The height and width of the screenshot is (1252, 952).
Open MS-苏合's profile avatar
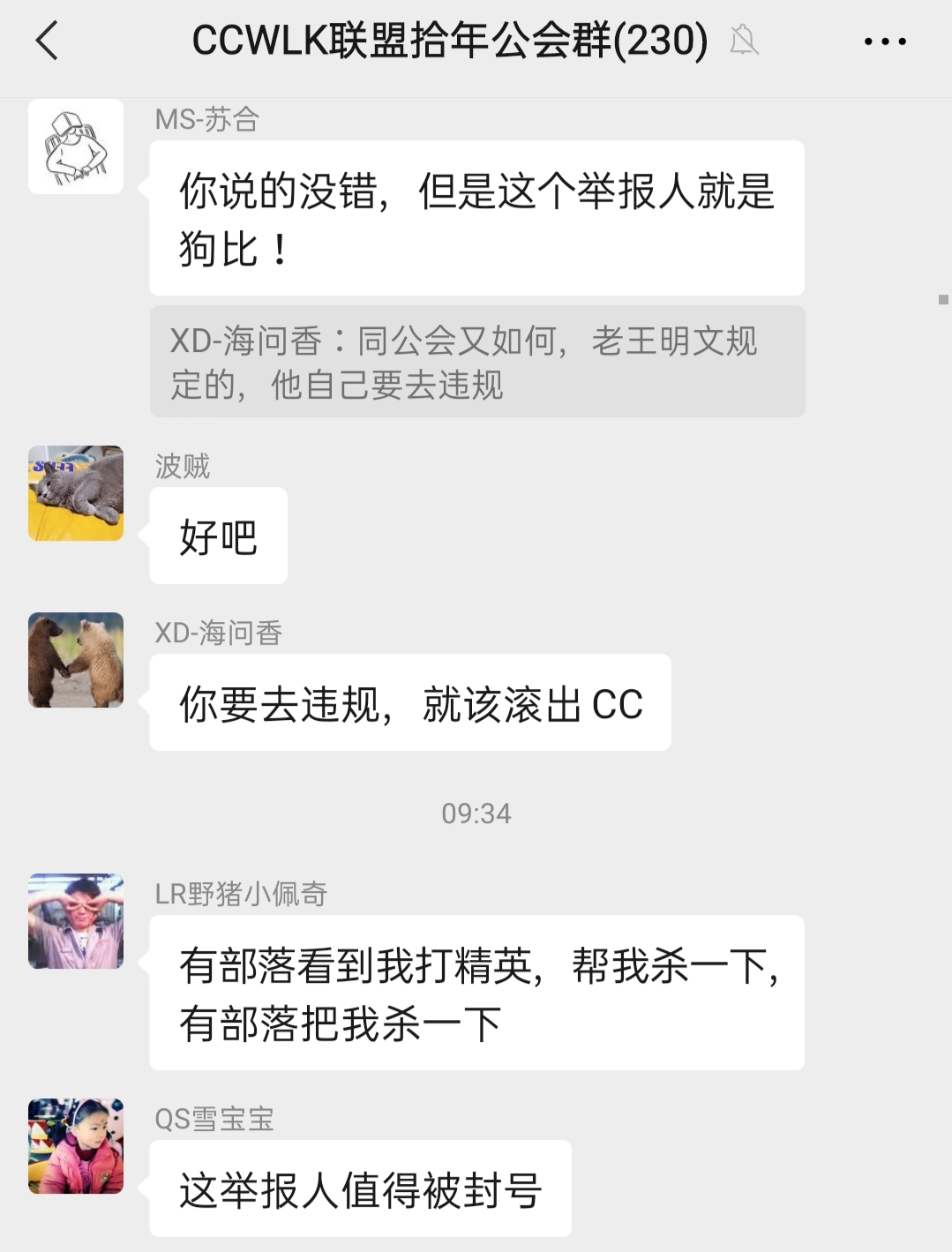76,146
